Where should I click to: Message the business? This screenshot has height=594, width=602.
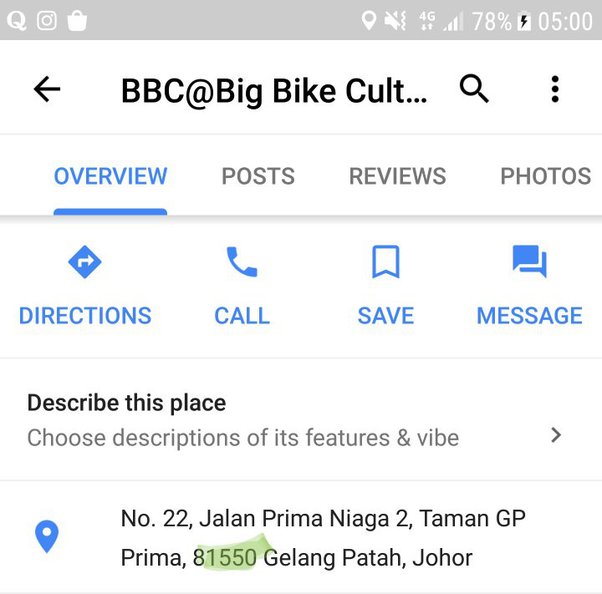coord(529,287)
